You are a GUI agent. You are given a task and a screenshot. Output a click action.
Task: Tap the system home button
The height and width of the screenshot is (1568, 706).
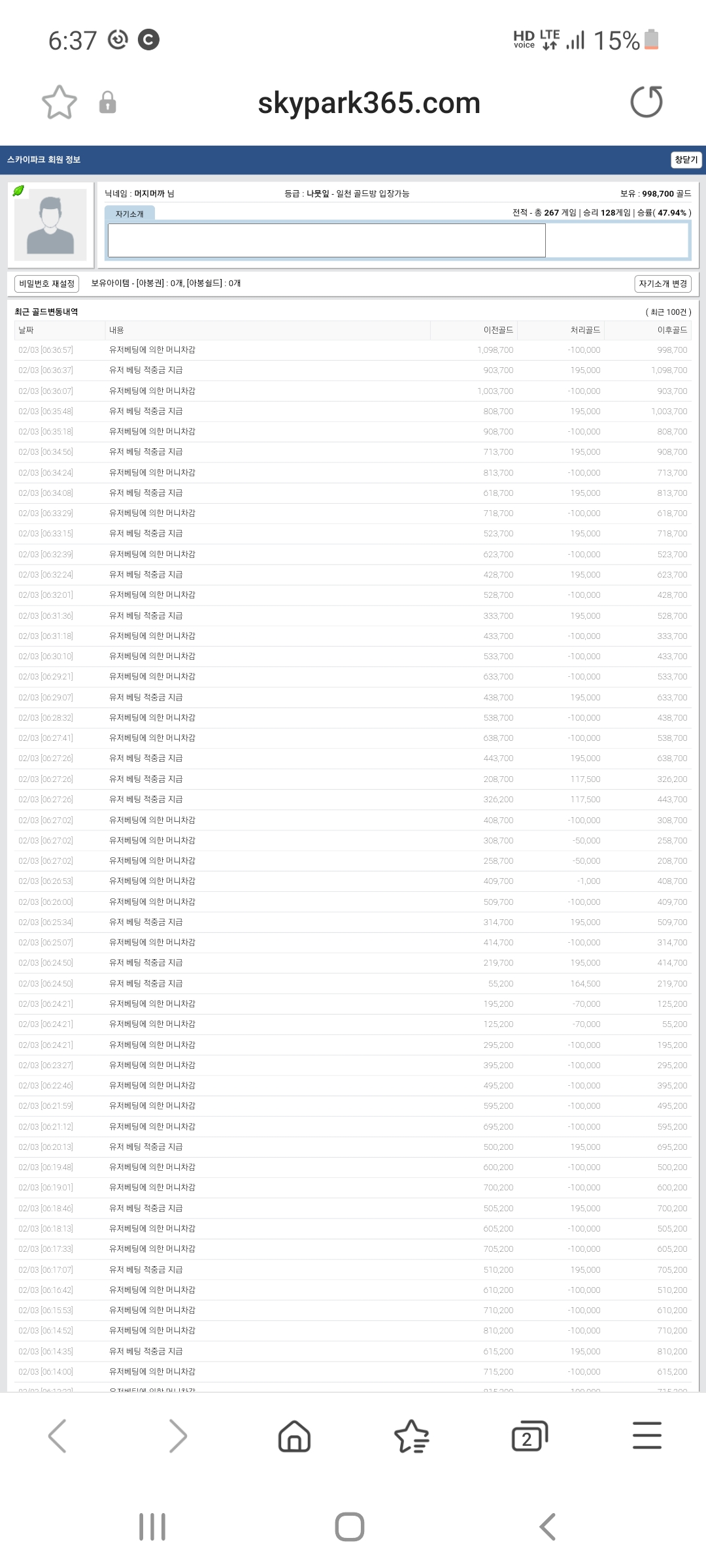pos(350,1527)
